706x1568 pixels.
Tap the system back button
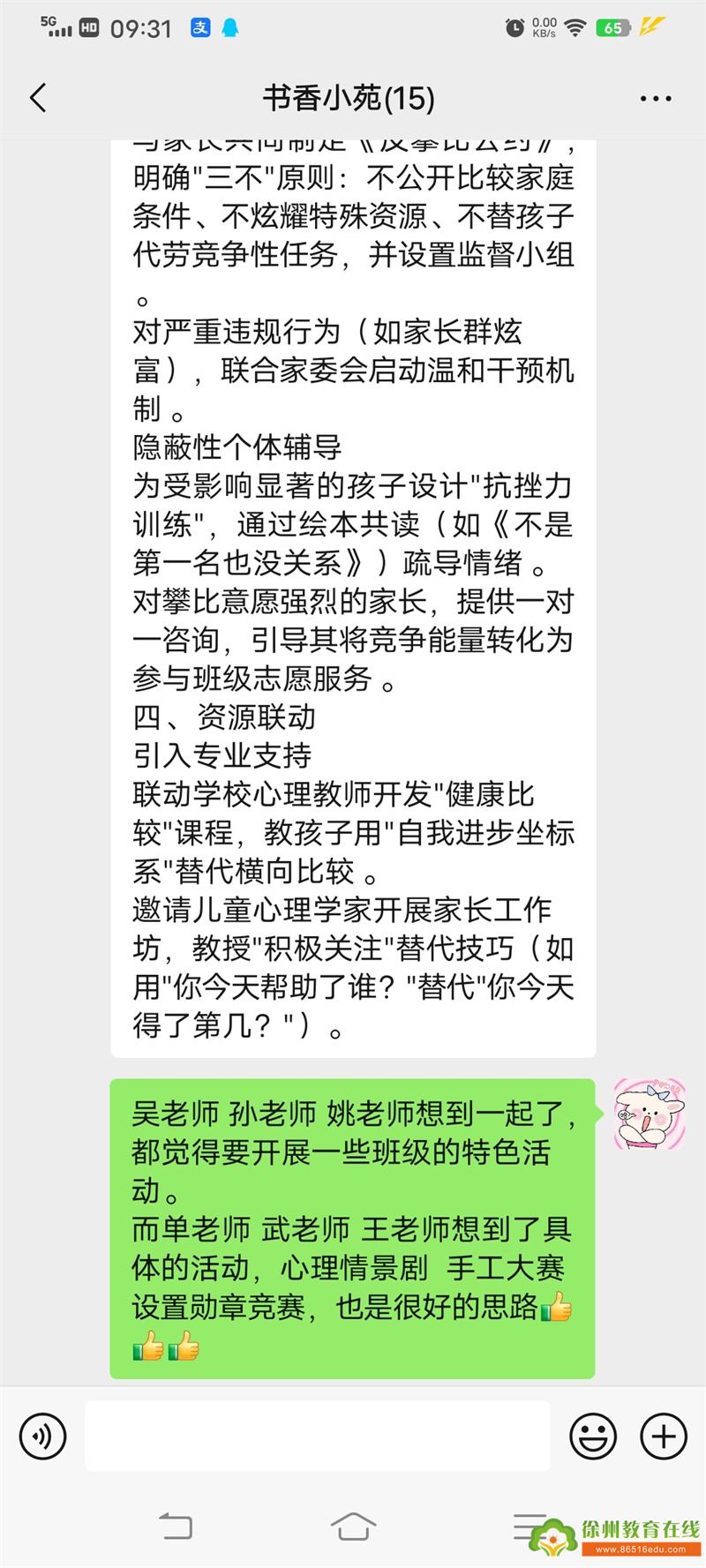pyautogui.click(x=175, y=1526)
